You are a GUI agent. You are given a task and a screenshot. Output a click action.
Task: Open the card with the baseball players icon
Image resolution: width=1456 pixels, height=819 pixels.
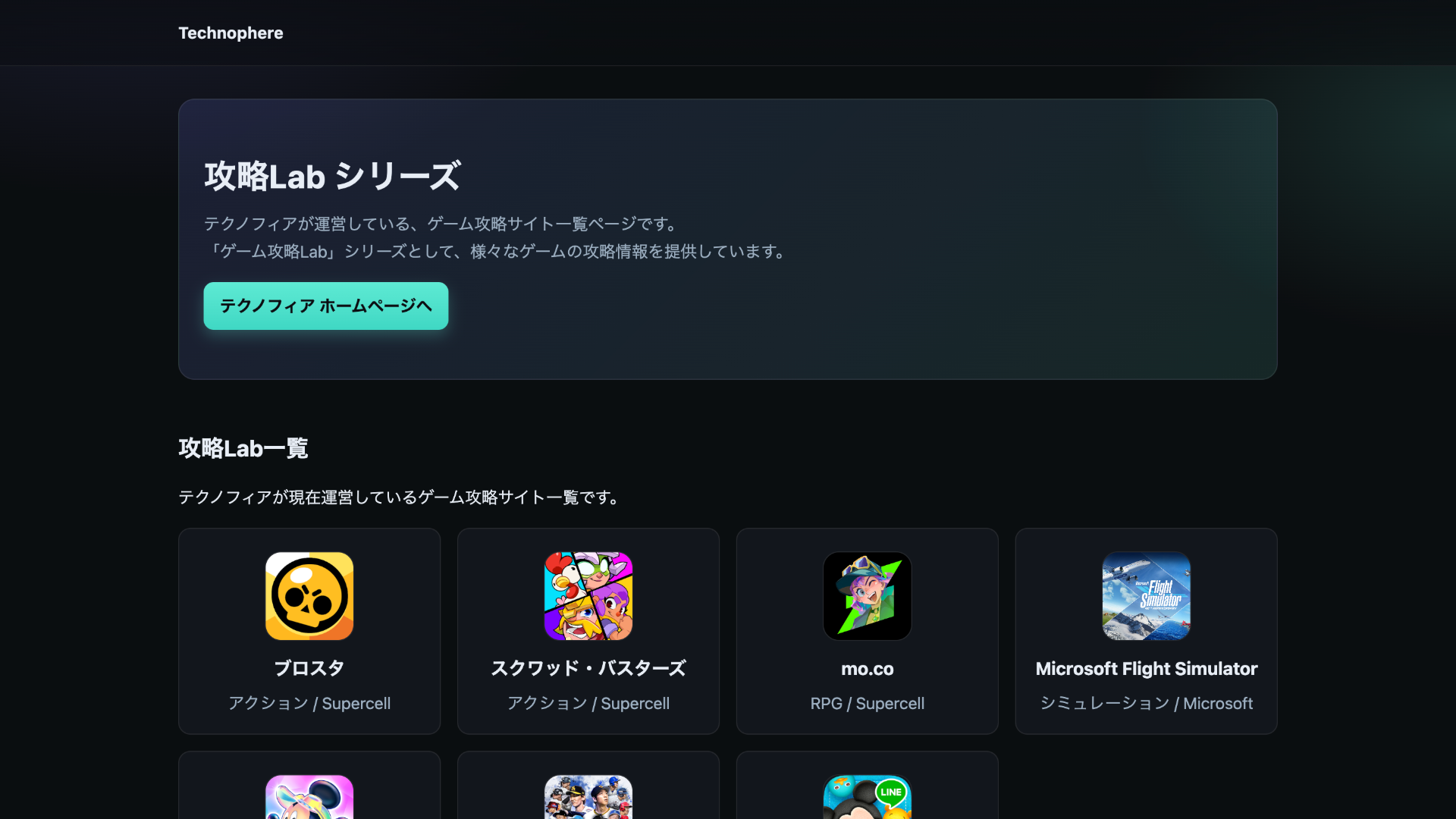pyautogui.click(x=588, y=786)
